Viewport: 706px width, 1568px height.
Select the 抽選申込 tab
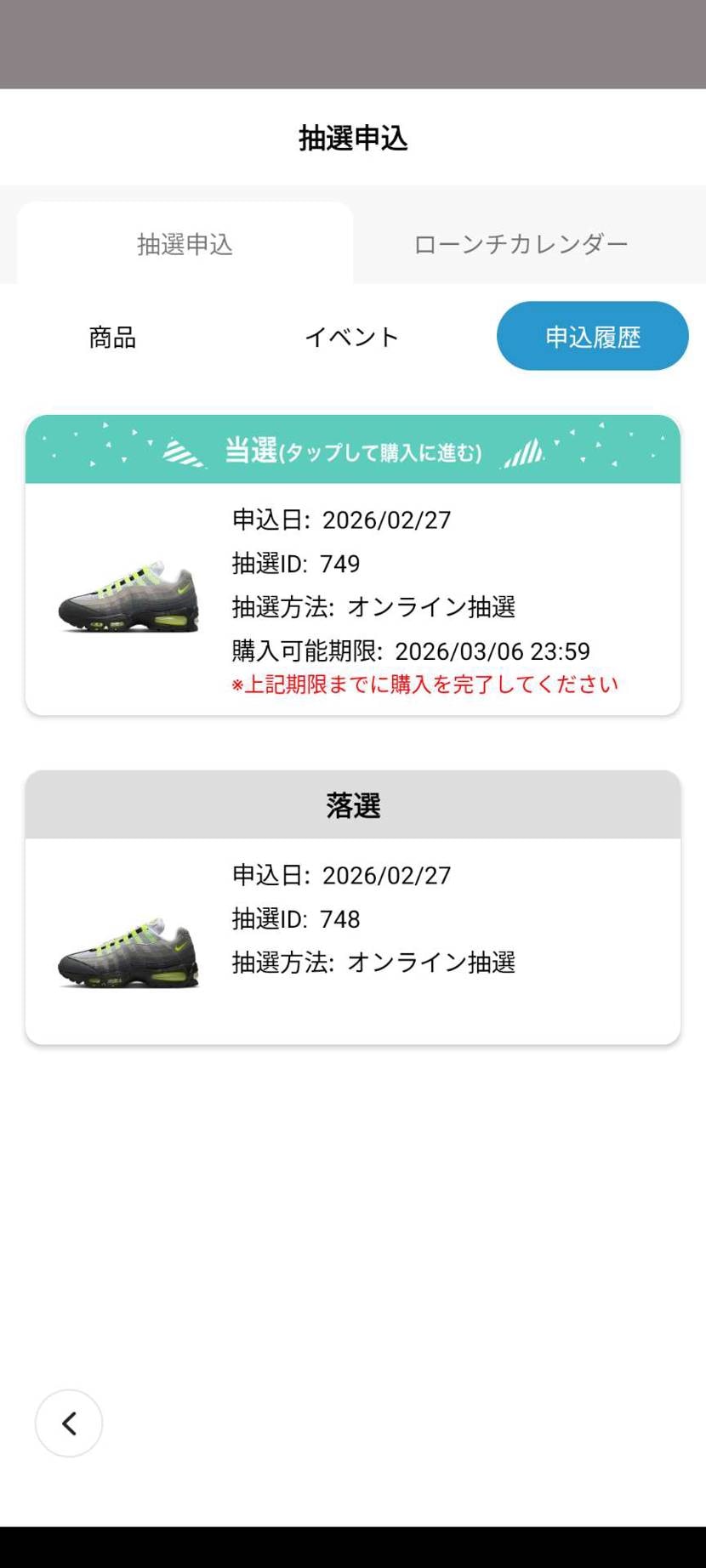(184, 243)
